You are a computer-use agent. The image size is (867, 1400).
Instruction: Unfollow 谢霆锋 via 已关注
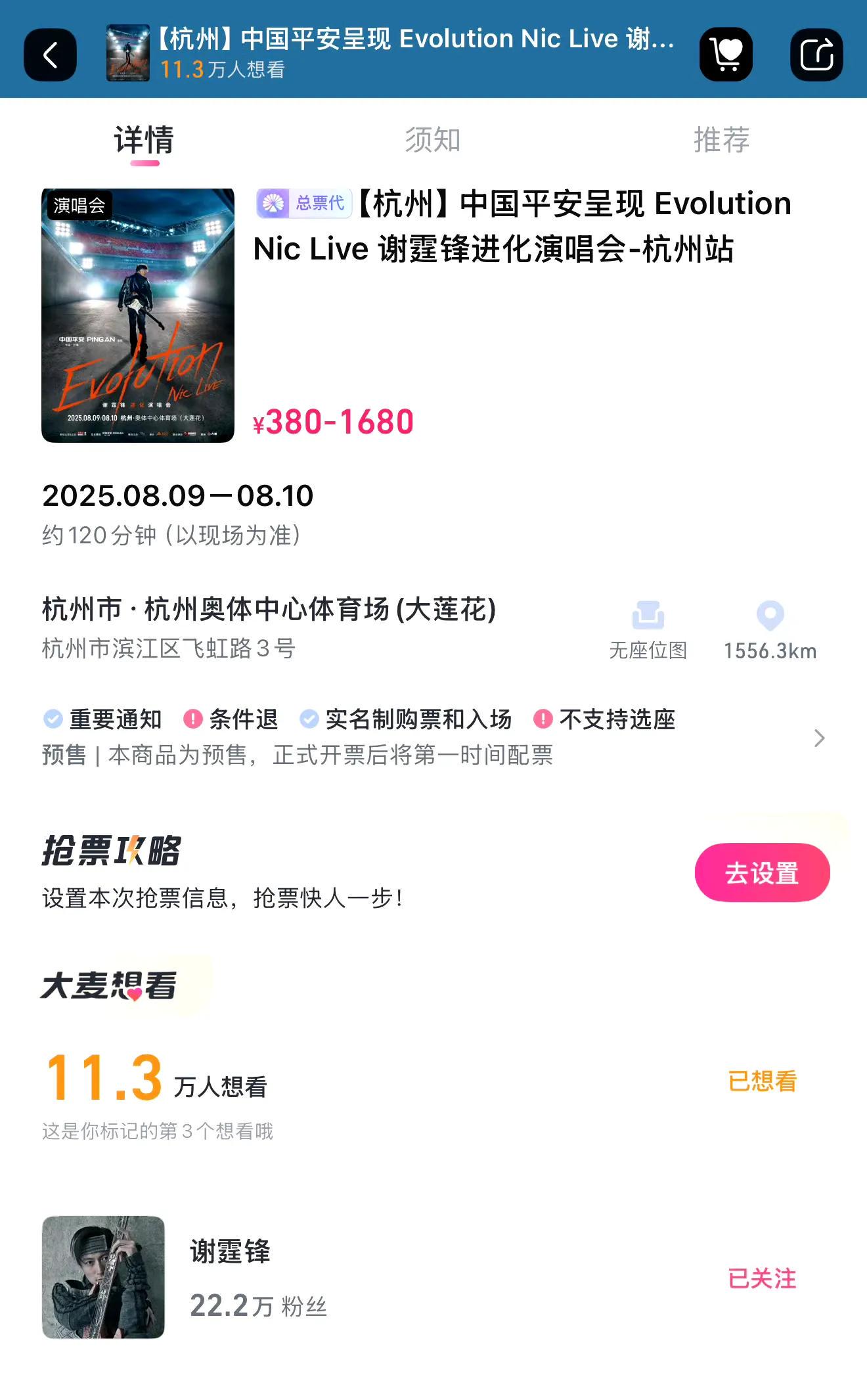point(762,1278)
